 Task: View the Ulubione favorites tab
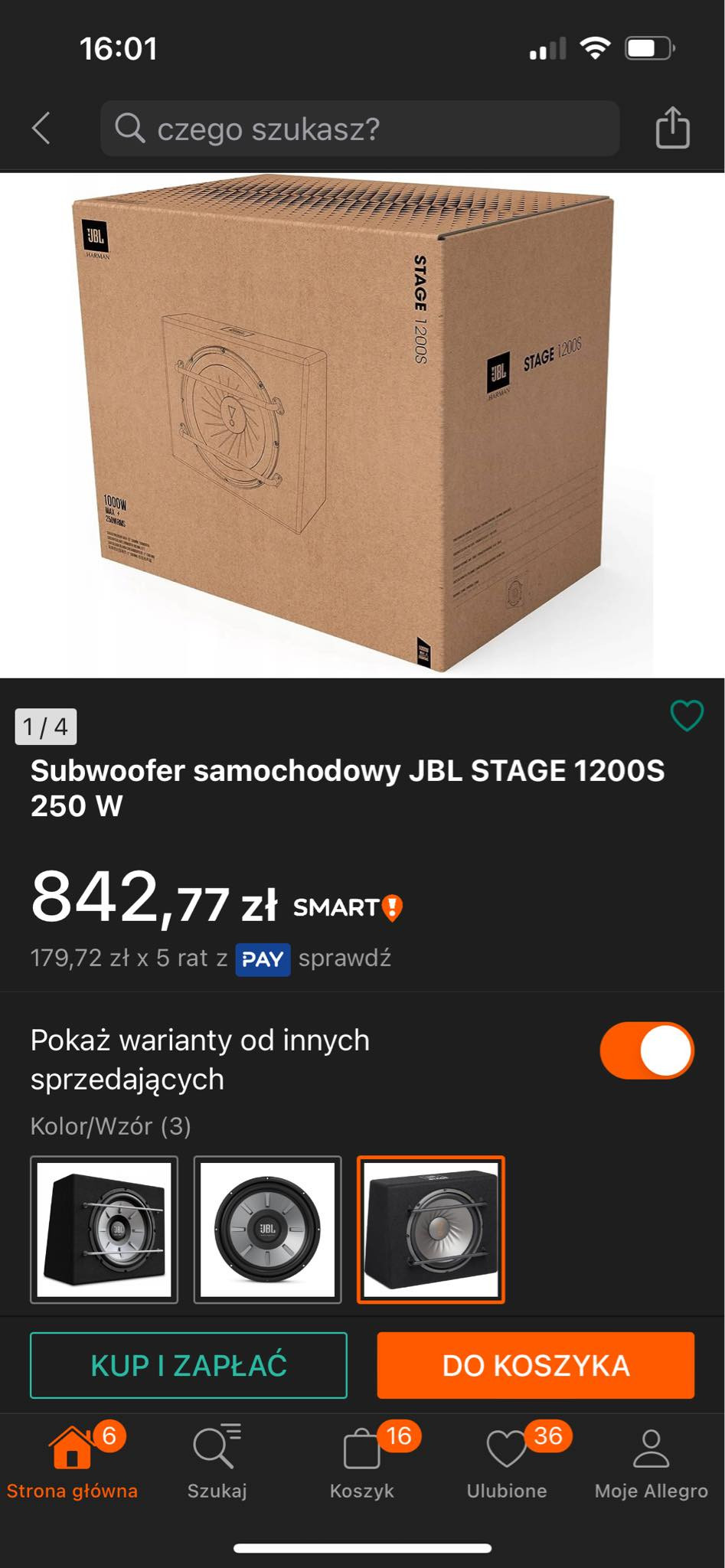(x=507, y=1462)
